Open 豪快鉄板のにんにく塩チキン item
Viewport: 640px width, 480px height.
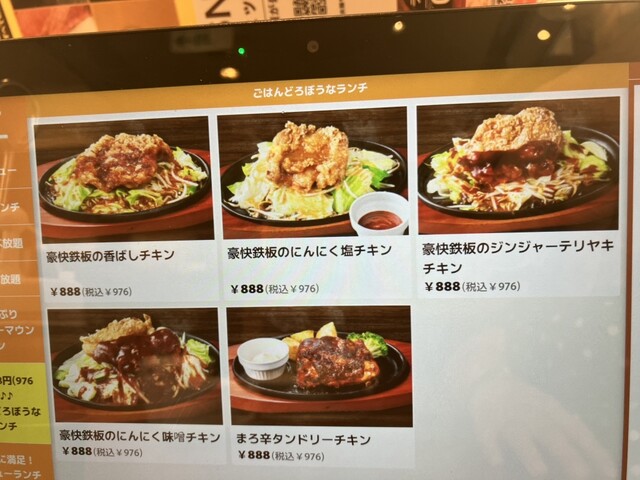(315, 200)
